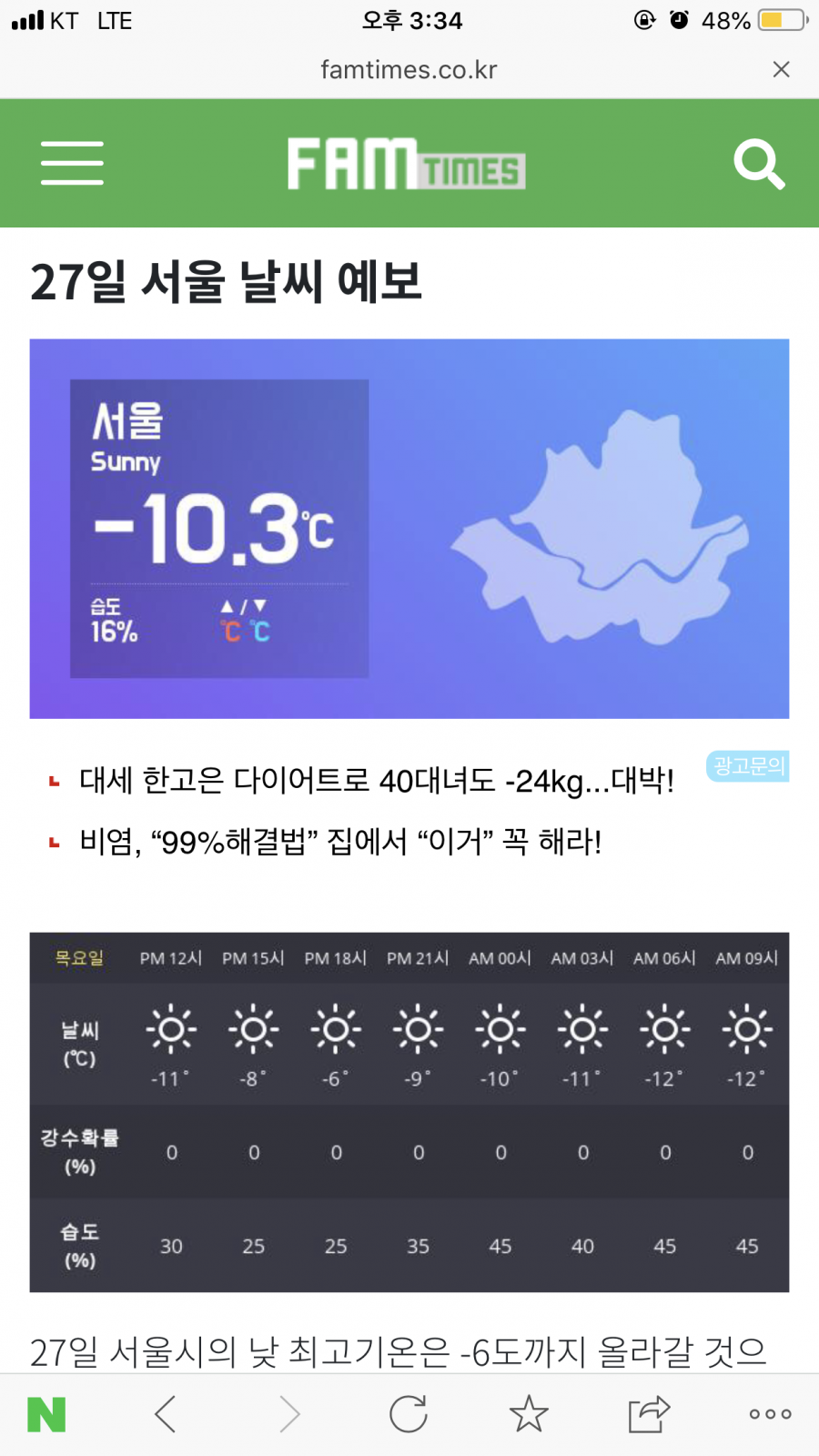Open Naver home from bottom bar

click(46, 1414)
